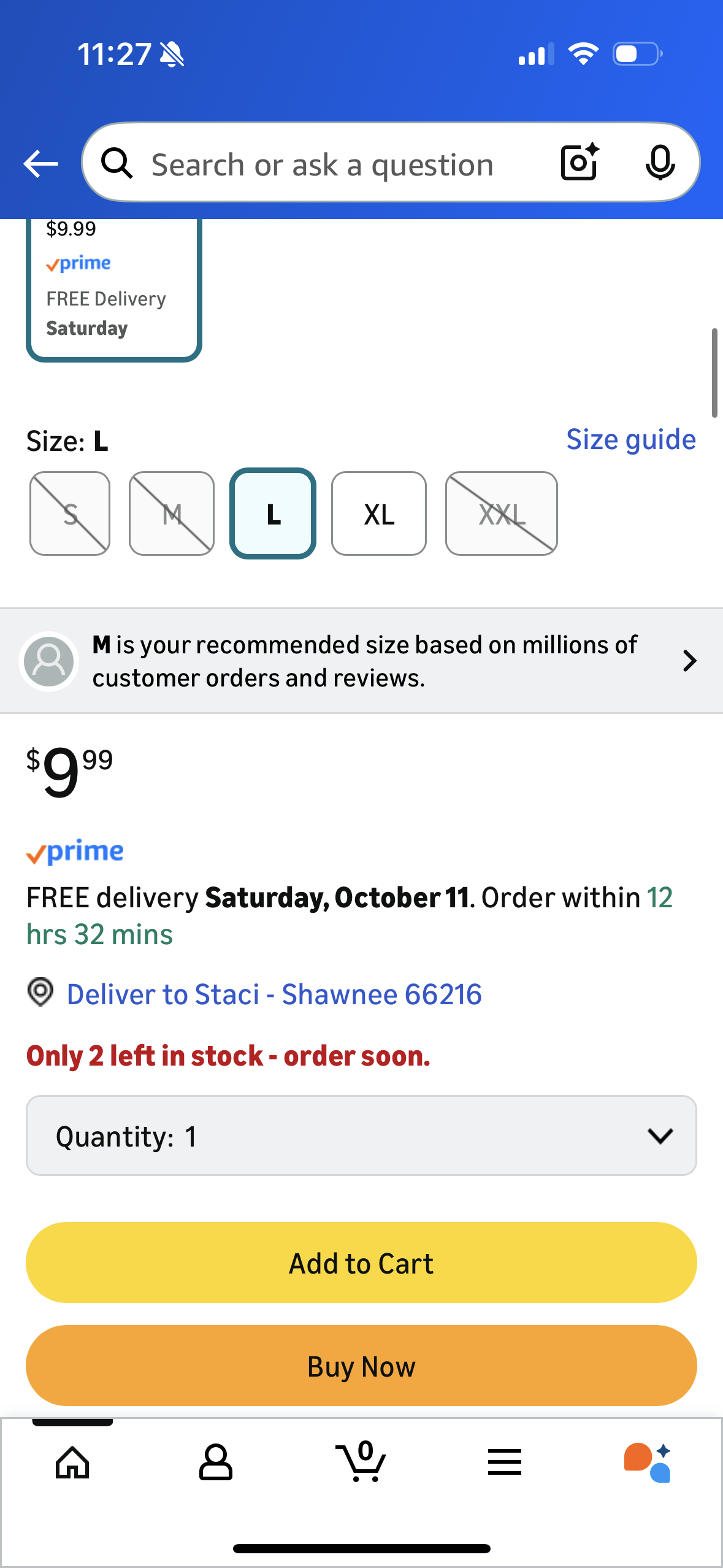The height and width of the screenshot is (1568, 723).
Task: Go to the Home tab
Action: coord(72,1462)
